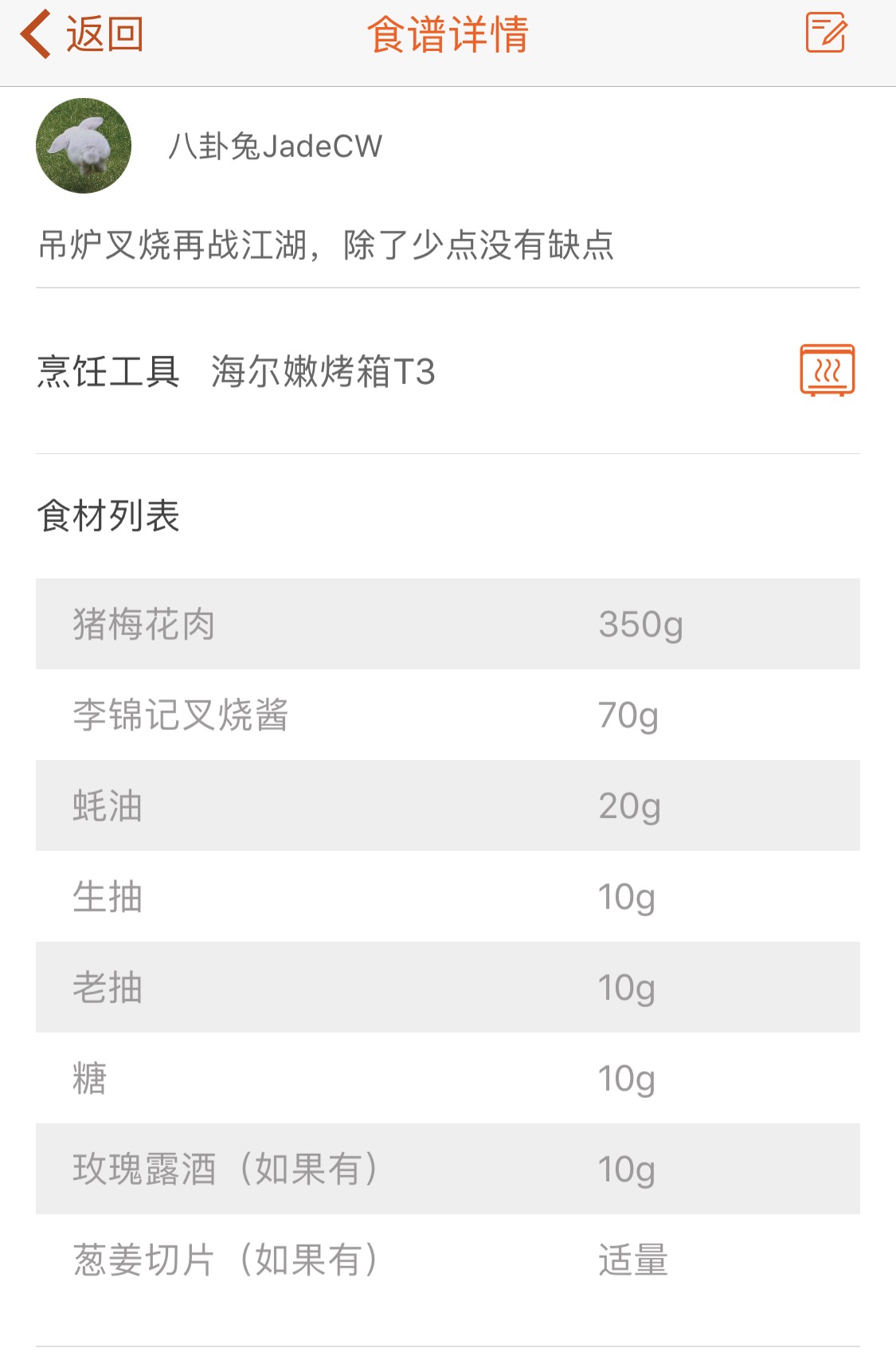Image resolution: width=896 pixels, height=1360 pixels.
Task: Tap the 返回 back button
Action: [82, 35]
